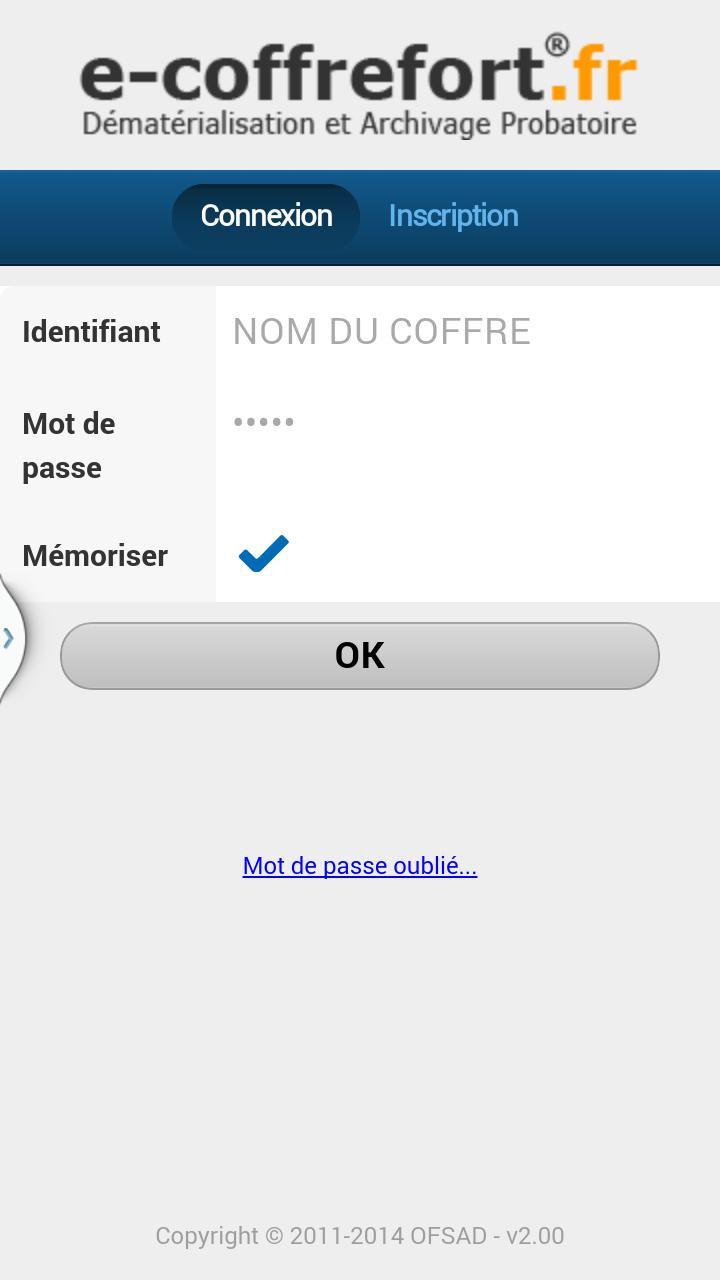Open the Mot de passe oublié link
Screen dimensions: 720x1280
(x=360, y=866)
